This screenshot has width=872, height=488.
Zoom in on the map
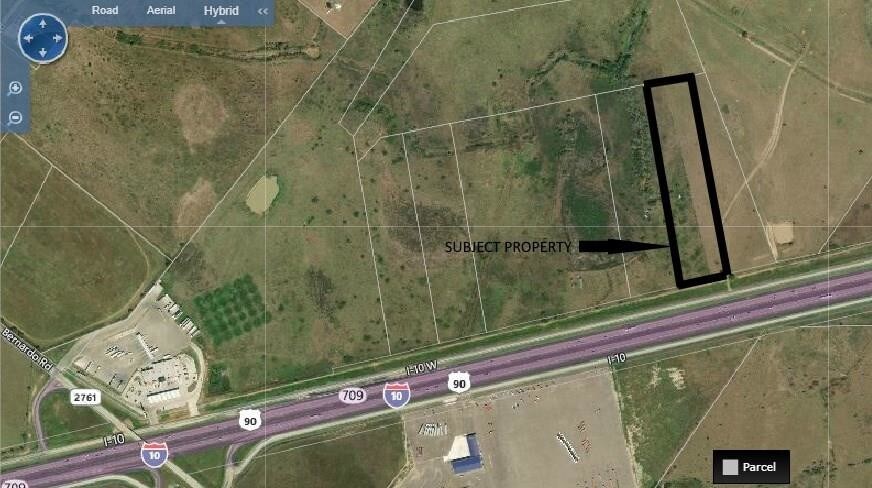[15, 88]
